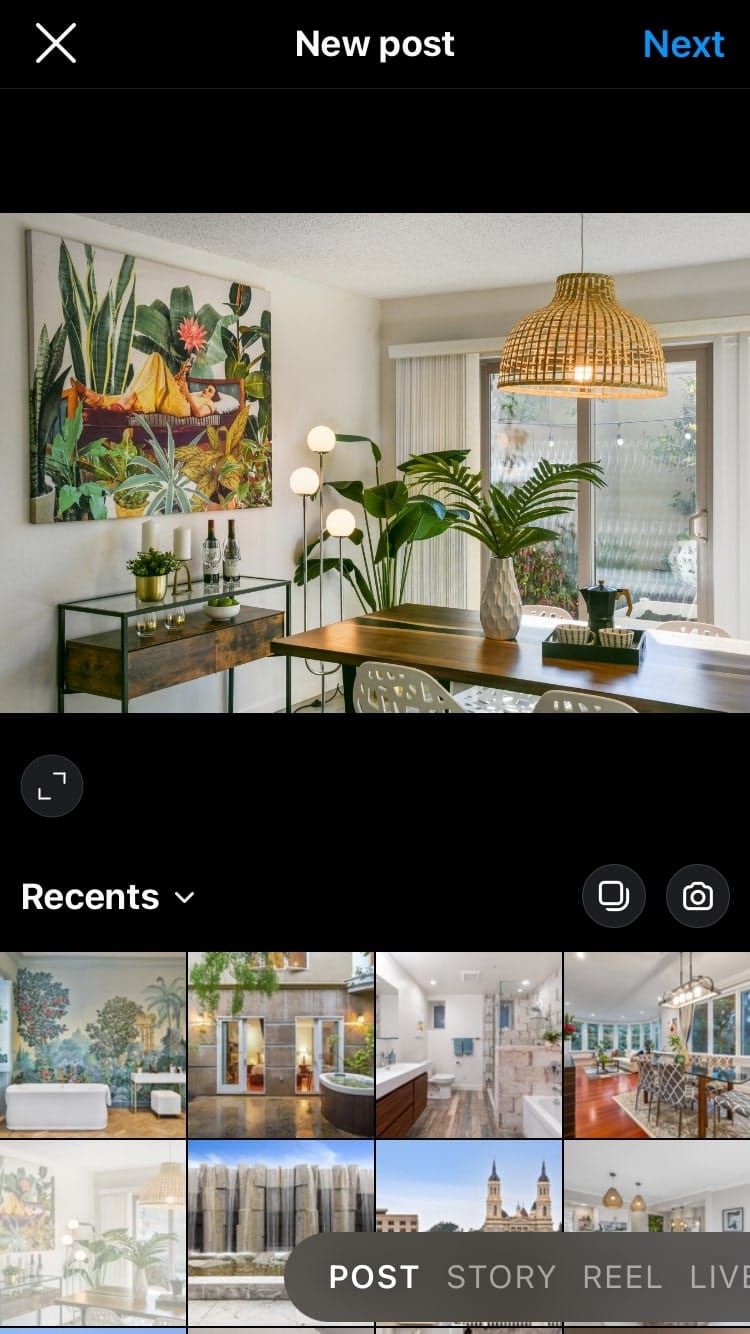Select the POST mode tab
This screenshot has width=750, height=1334.
[374, 1277]
